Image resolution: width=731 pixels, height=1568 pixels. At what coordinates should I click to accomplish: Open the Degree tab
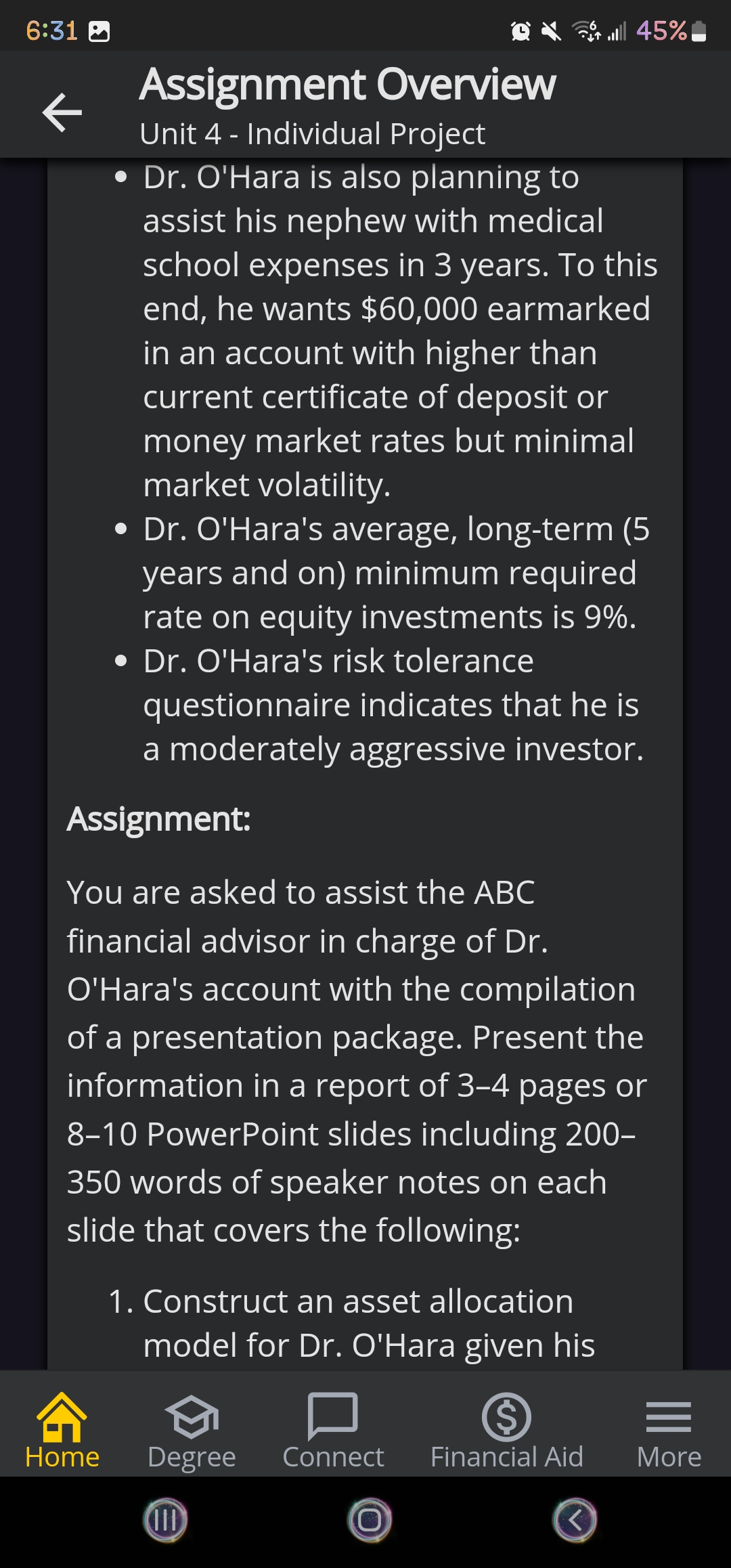pos(192,1430)
